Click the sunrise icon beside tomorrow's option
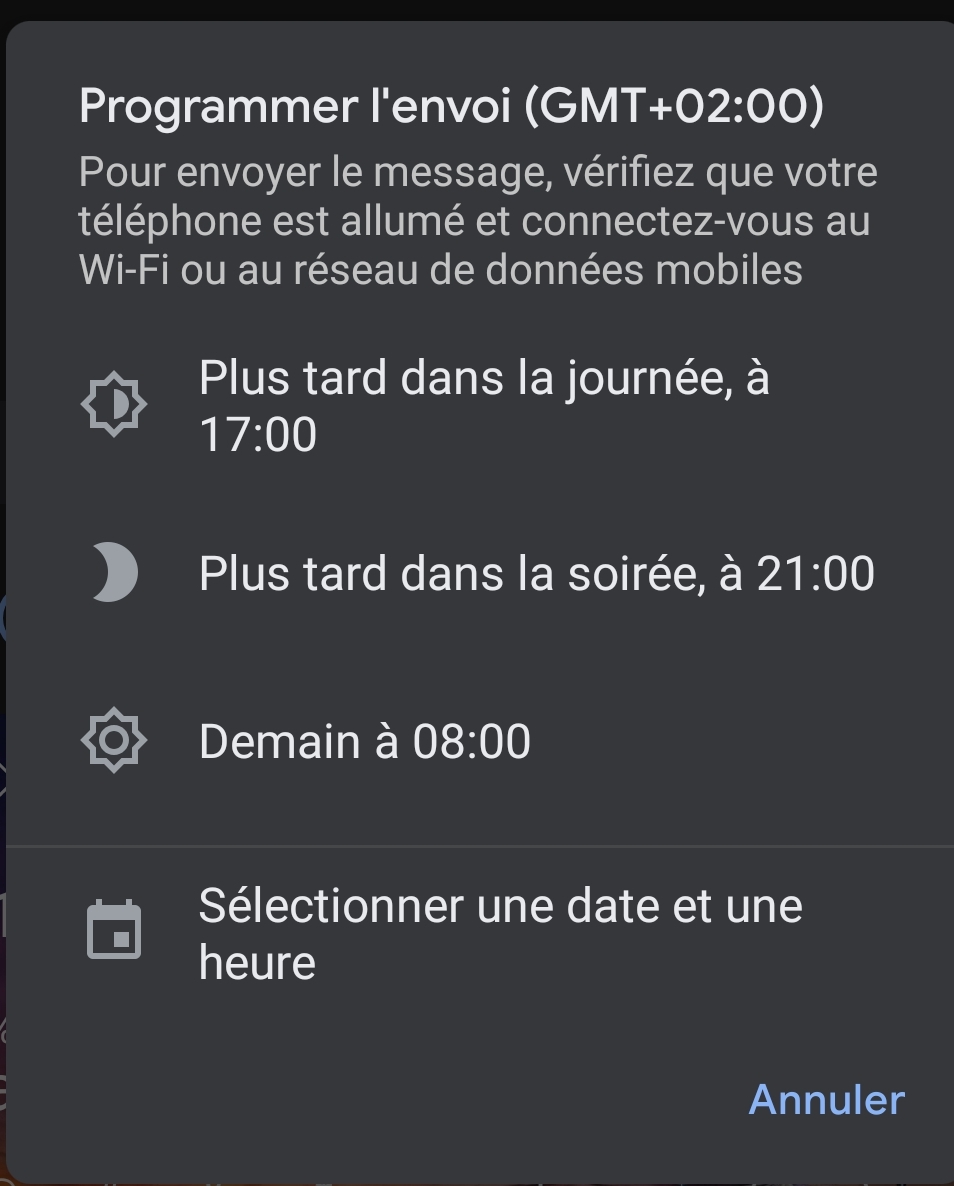Screen dimensions: 954x1186 pos(115,740)
